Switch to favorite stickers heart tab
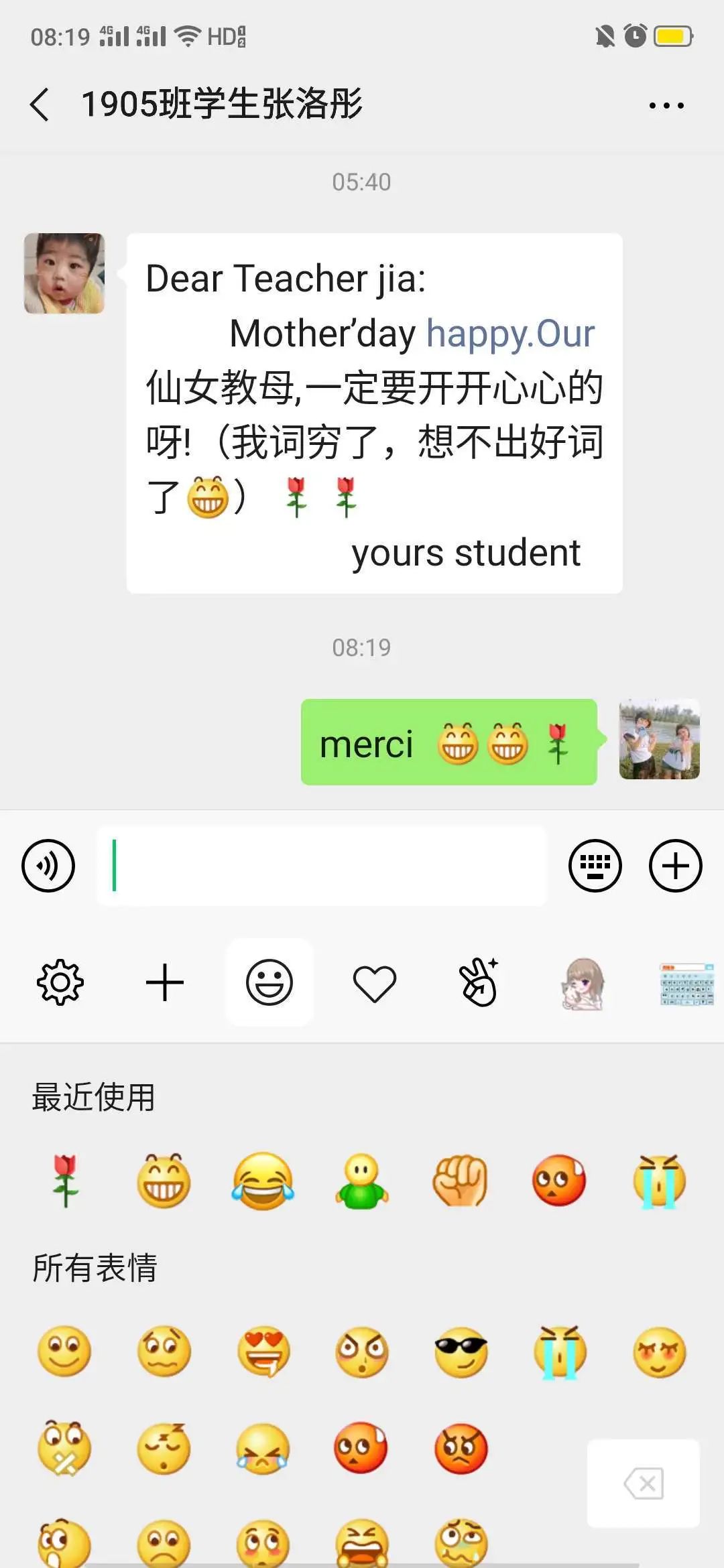Viewport: 724px width, 1568px height. [x=374, y=984]
